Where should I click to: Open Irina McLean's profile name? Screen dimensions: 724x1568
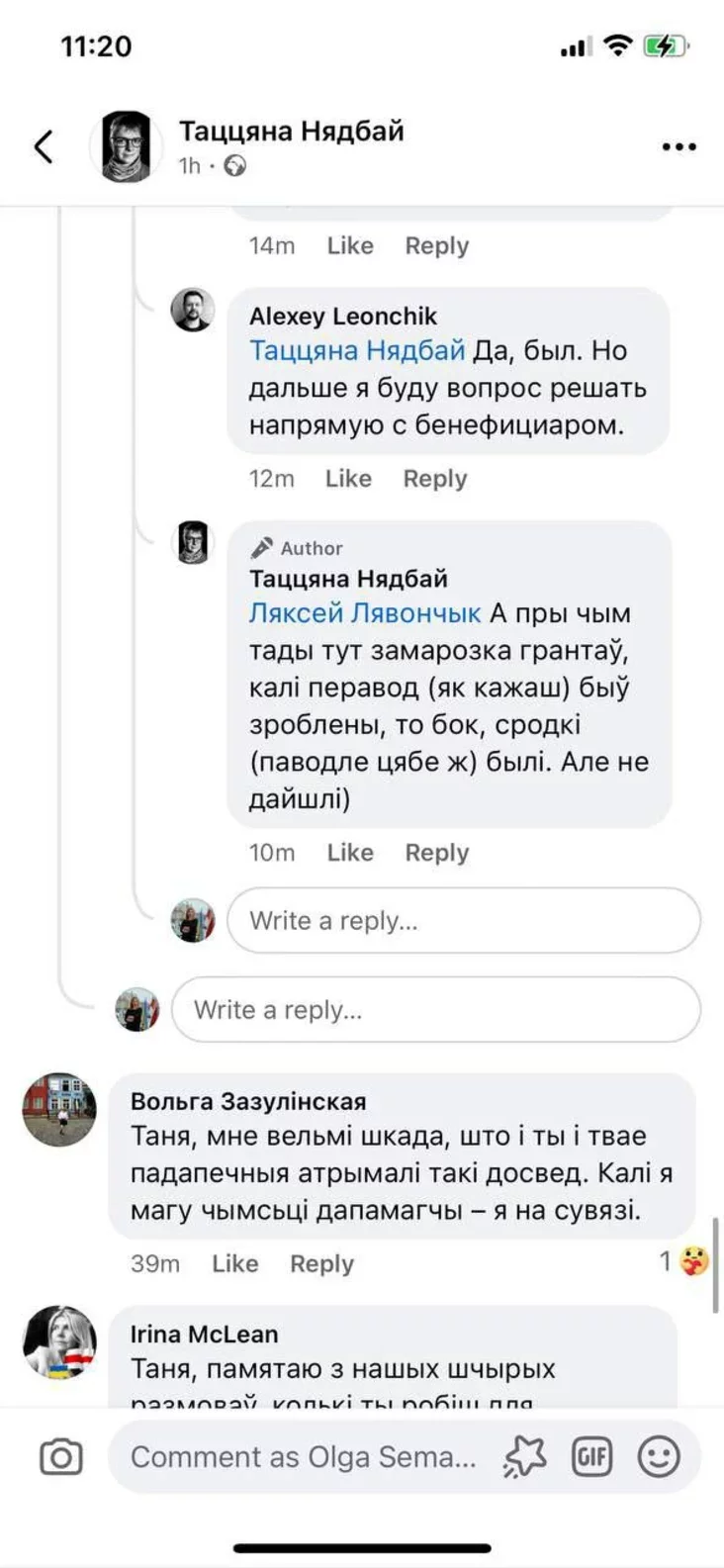point(204,1334)
